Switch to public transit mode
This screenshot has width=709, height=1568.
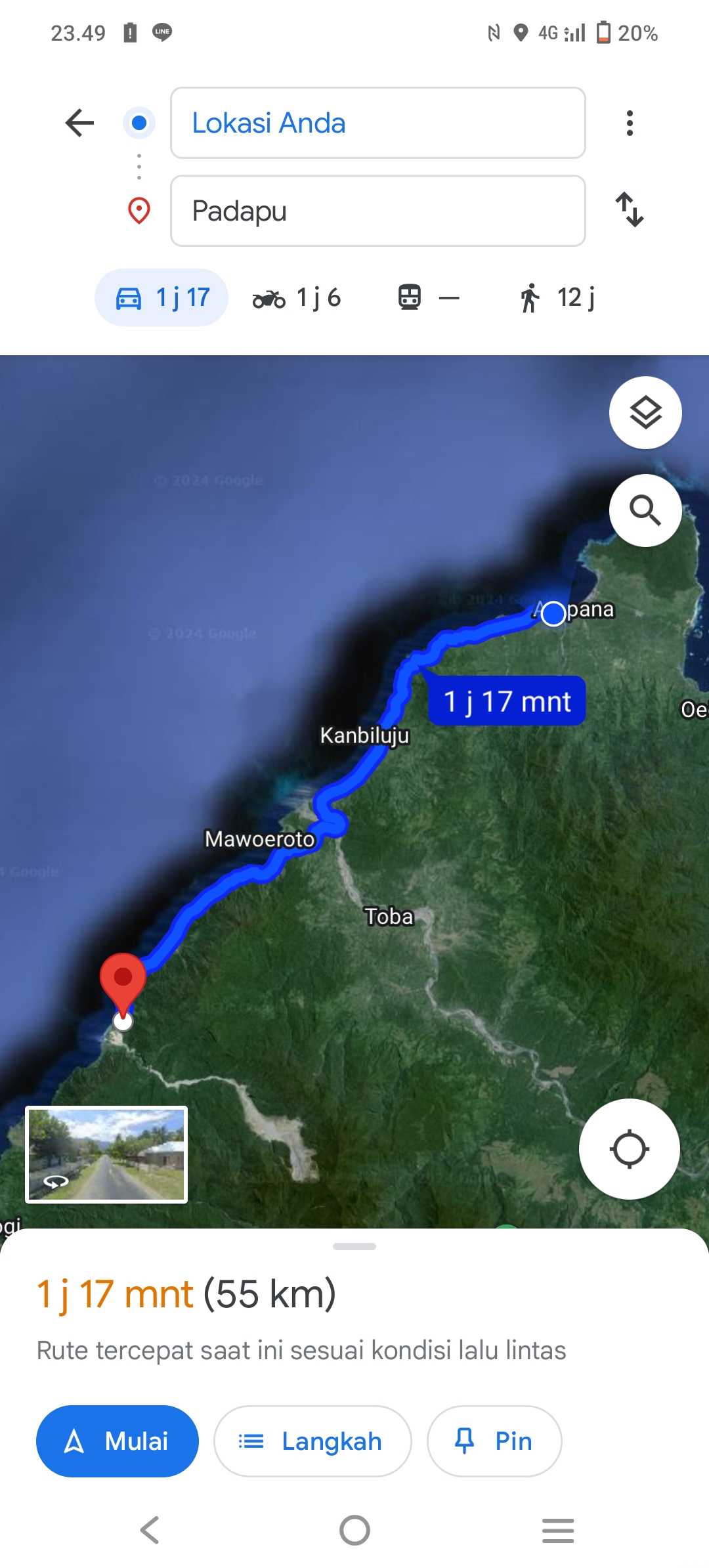coord(429,297)
